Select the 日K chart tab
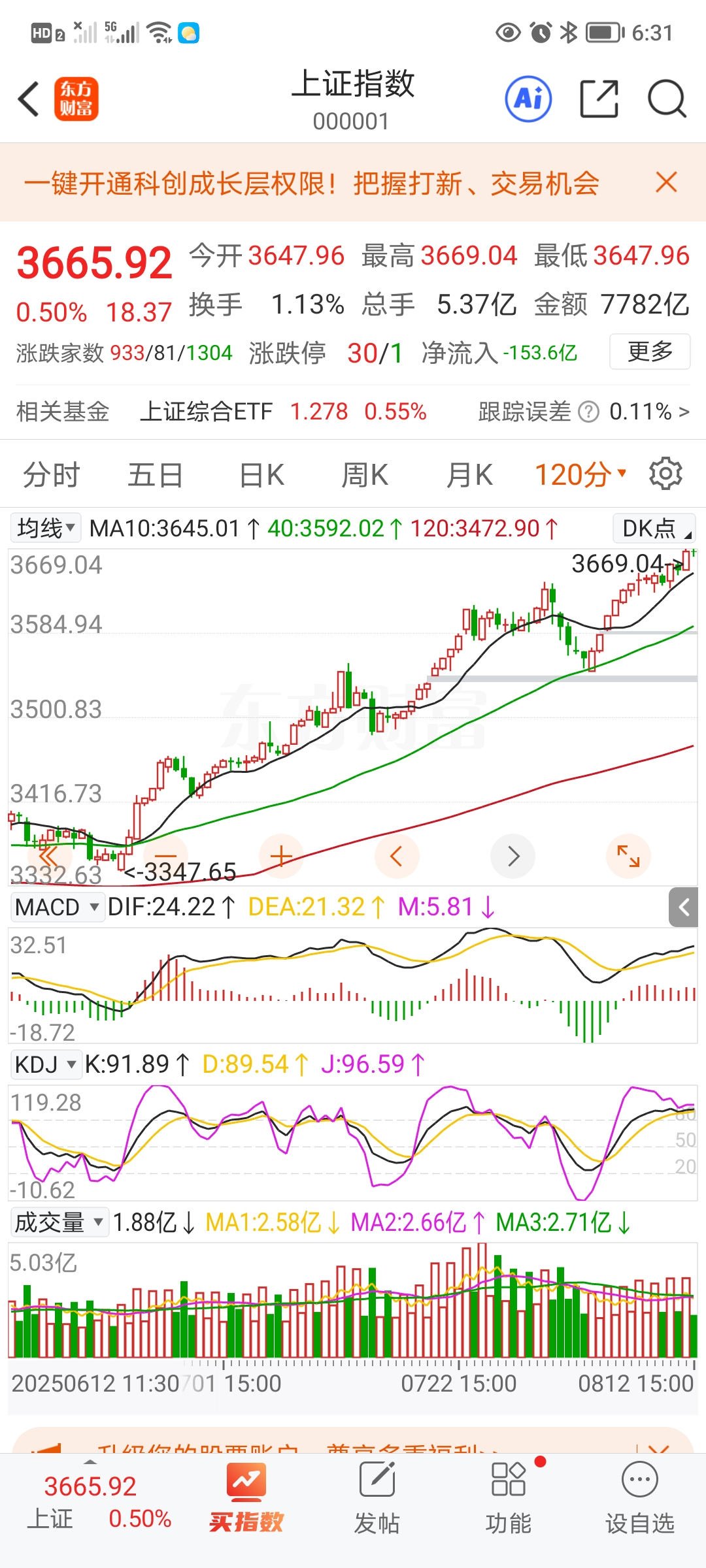This screenshot has width=706, height=1568. pos(261,475)
